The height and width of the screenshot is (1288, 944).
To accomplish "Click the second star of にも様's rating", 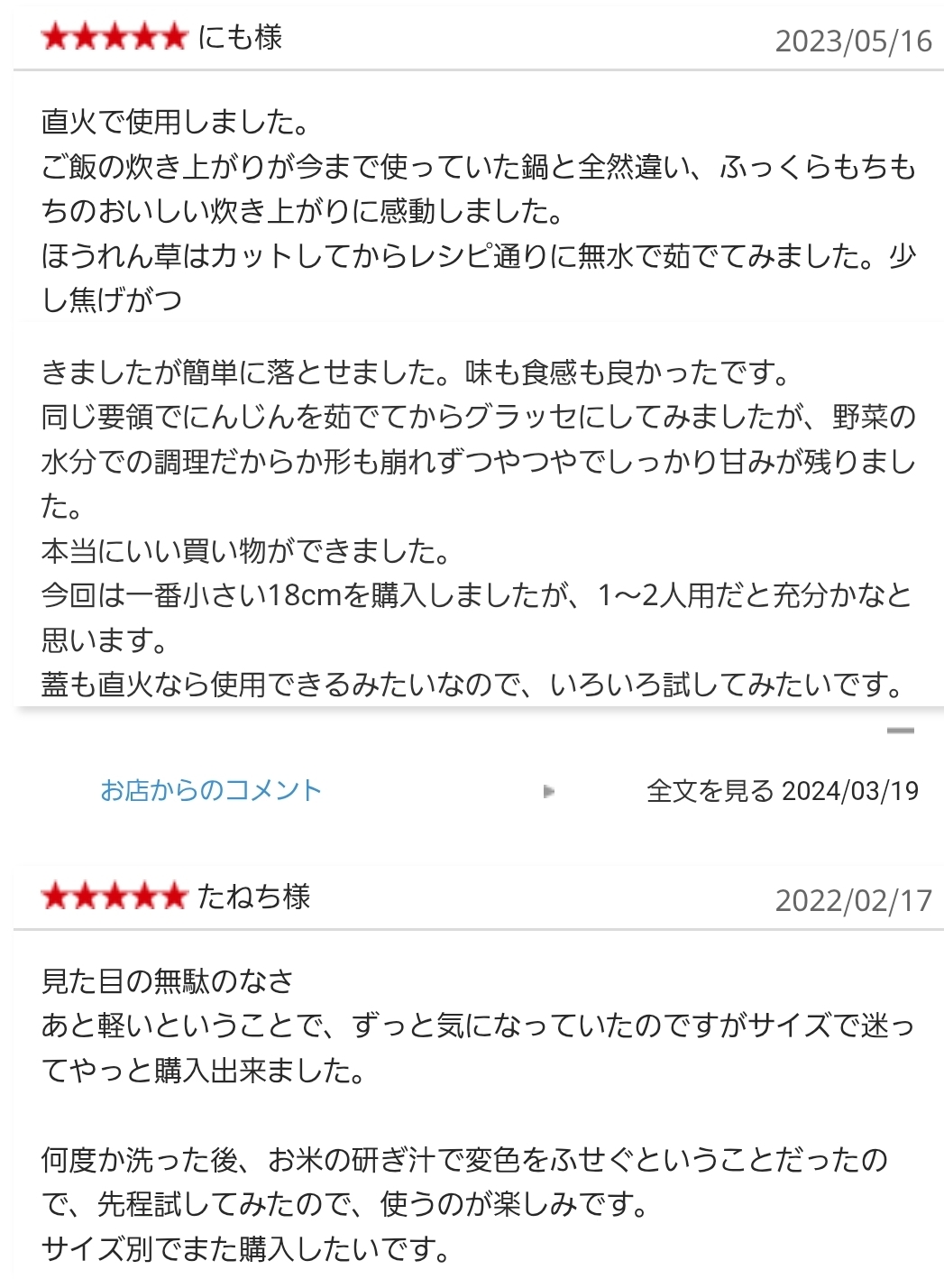I will click(86, 40).
